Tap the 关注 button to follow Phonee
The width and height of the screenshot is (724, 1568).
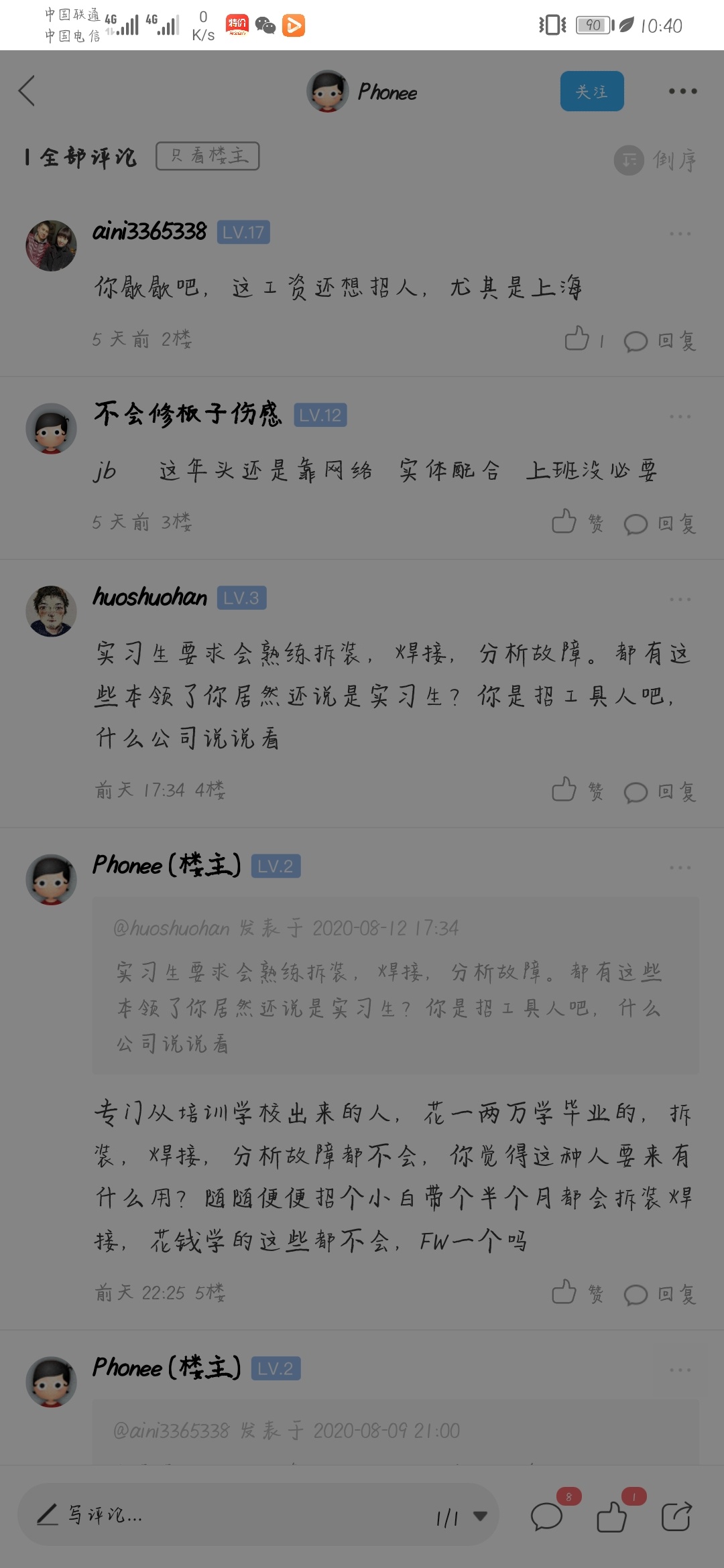pyautogui.click(x=592, y=91)
